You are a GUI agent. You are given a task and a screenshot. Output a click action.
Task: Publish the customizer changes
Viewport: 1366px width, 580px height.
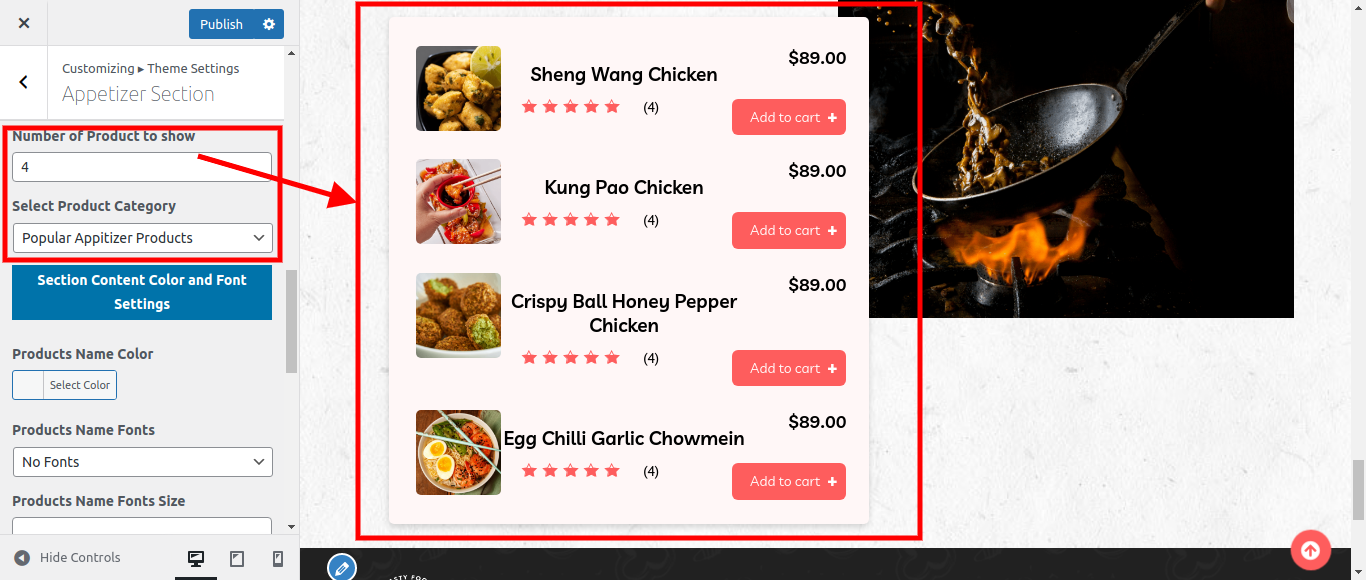(221, 24)
